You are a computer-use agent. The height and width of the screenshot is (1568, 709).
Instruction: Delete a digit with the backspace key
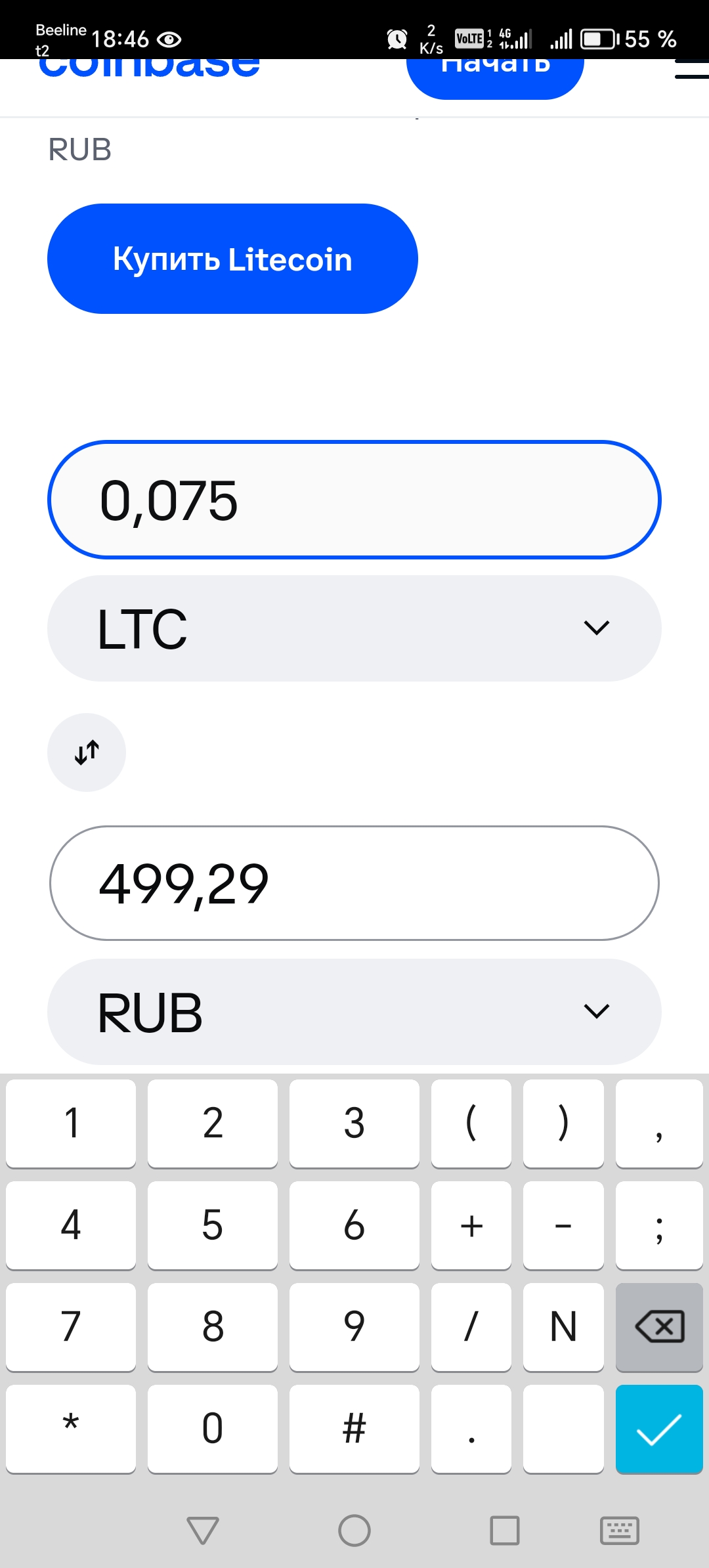[659, 1327]
